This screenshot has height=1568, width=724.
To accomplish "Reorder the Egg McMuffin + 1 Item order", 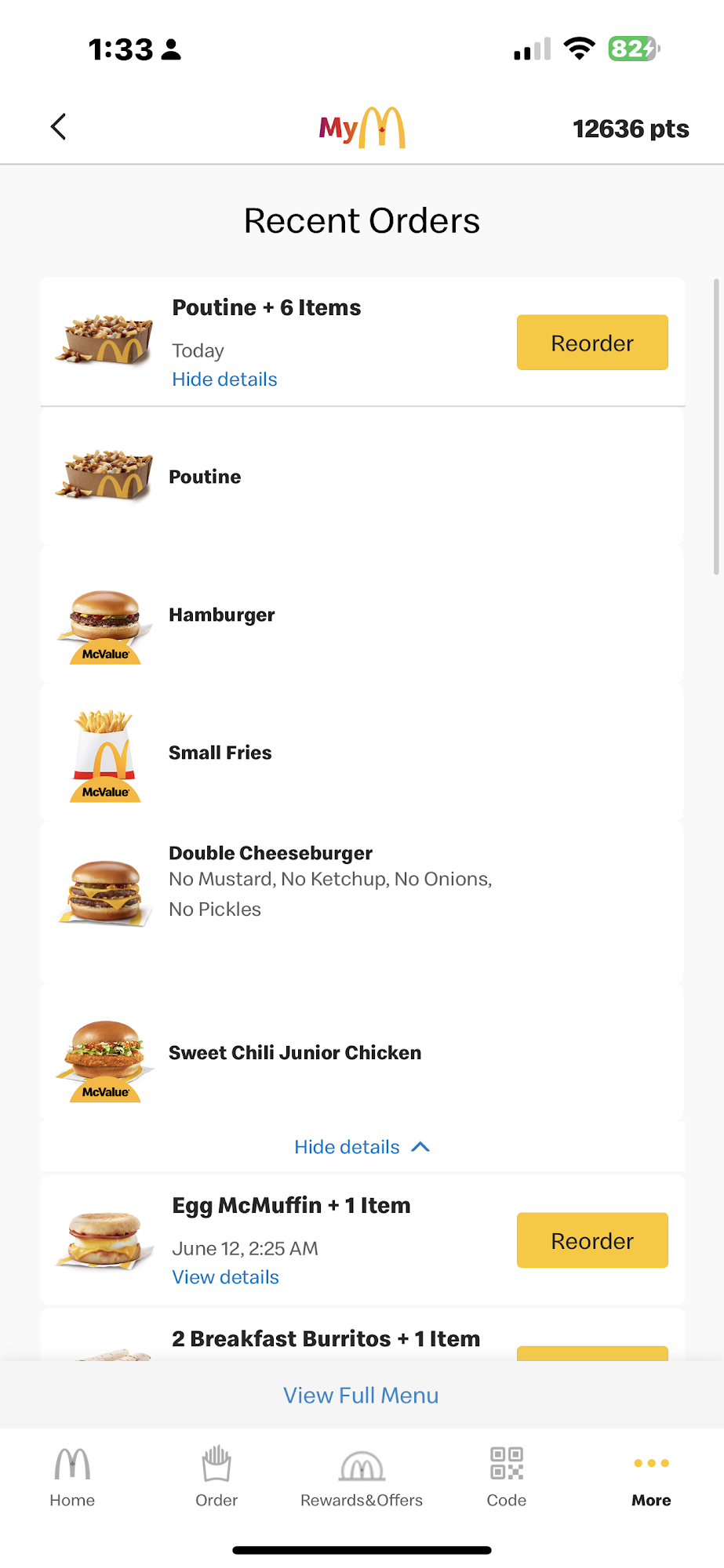I will tap(592, 1240).
